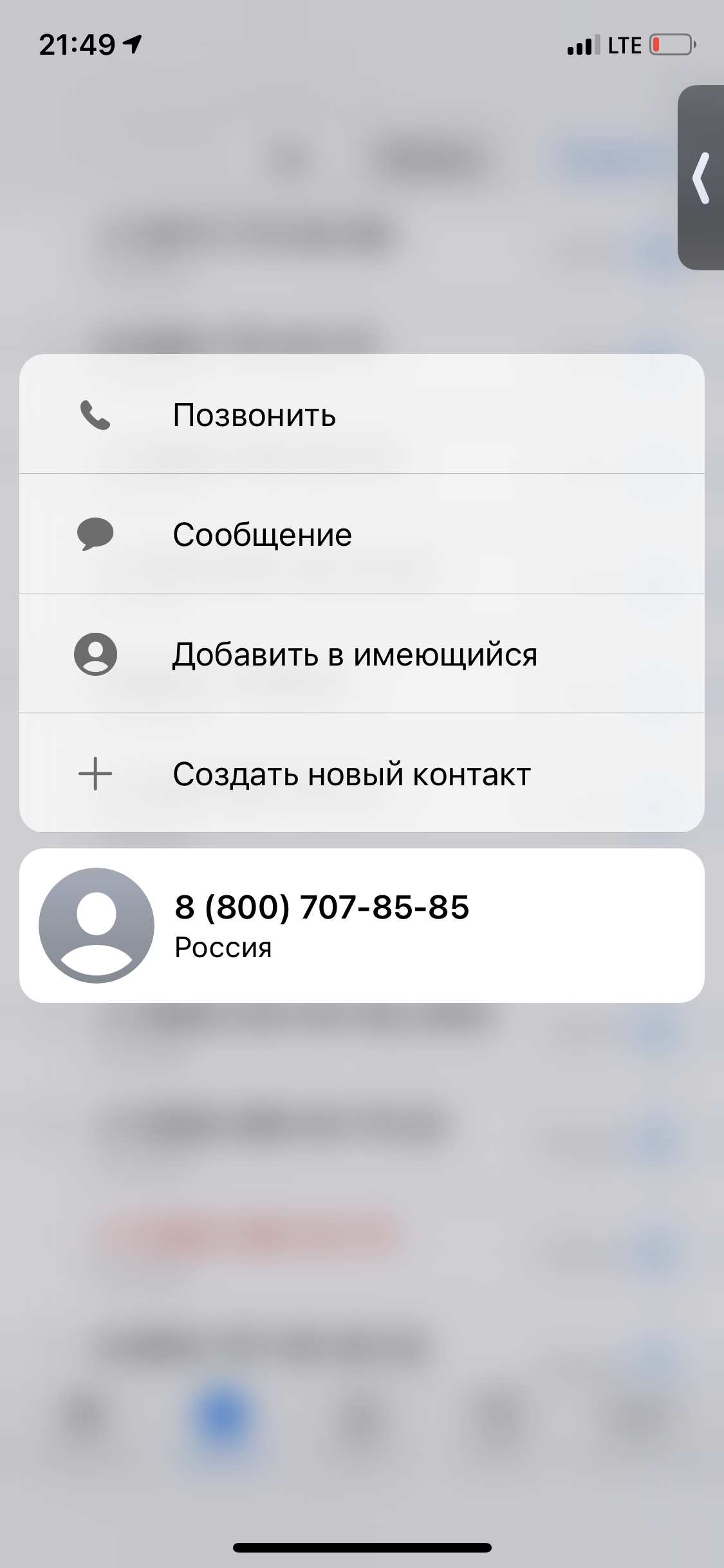The height and width of the screenshot is (1568, 724).
Task: Choose Создать новый контакт
Action: pos(362,773)
